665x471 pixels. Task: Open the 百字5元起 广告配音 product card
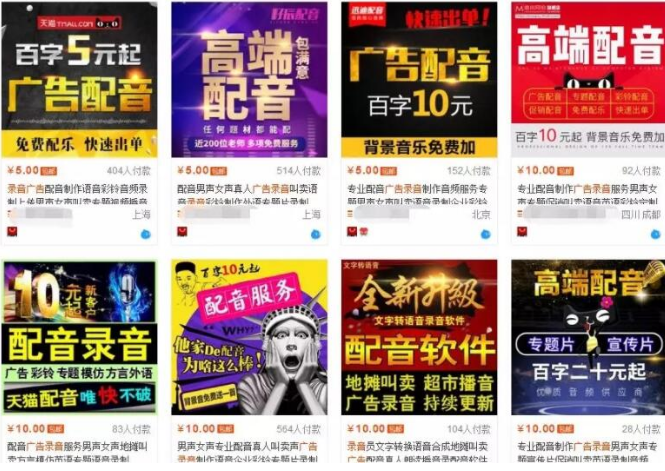point(79,80)
